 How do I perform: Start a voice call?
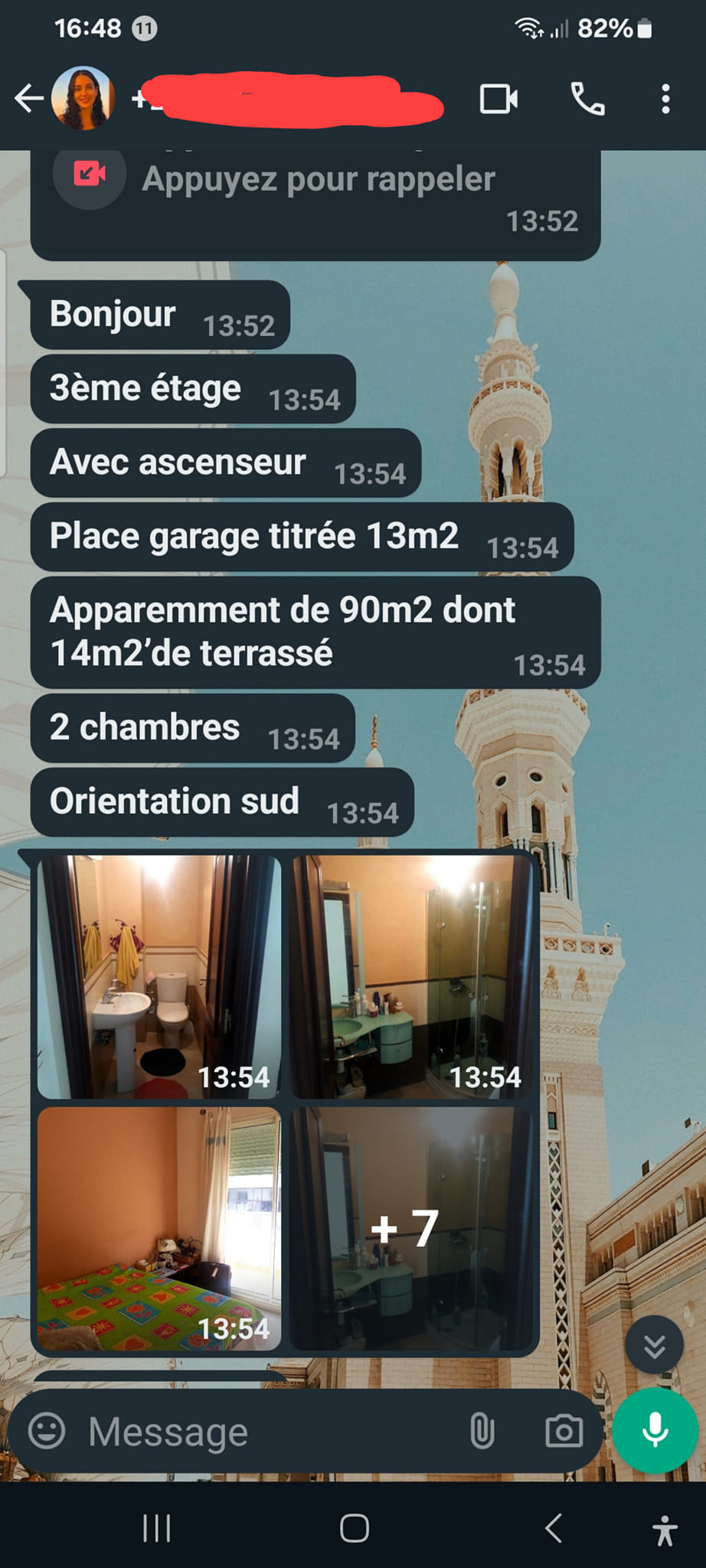click(x=588, y=100)
